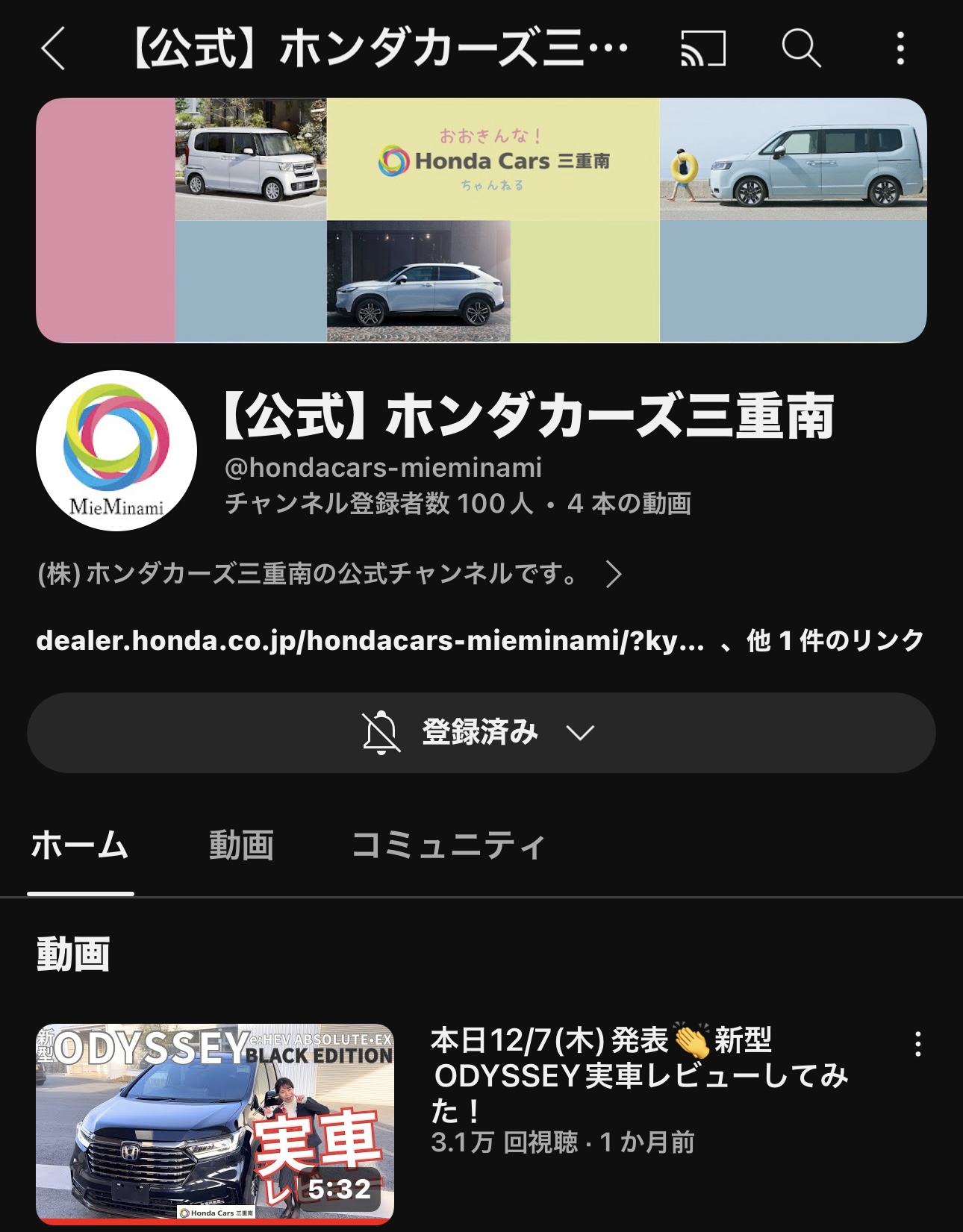963x1232 pixels.
Task: Open the dealer.honda.co.jp channel link
Action: tap(370, 641)
